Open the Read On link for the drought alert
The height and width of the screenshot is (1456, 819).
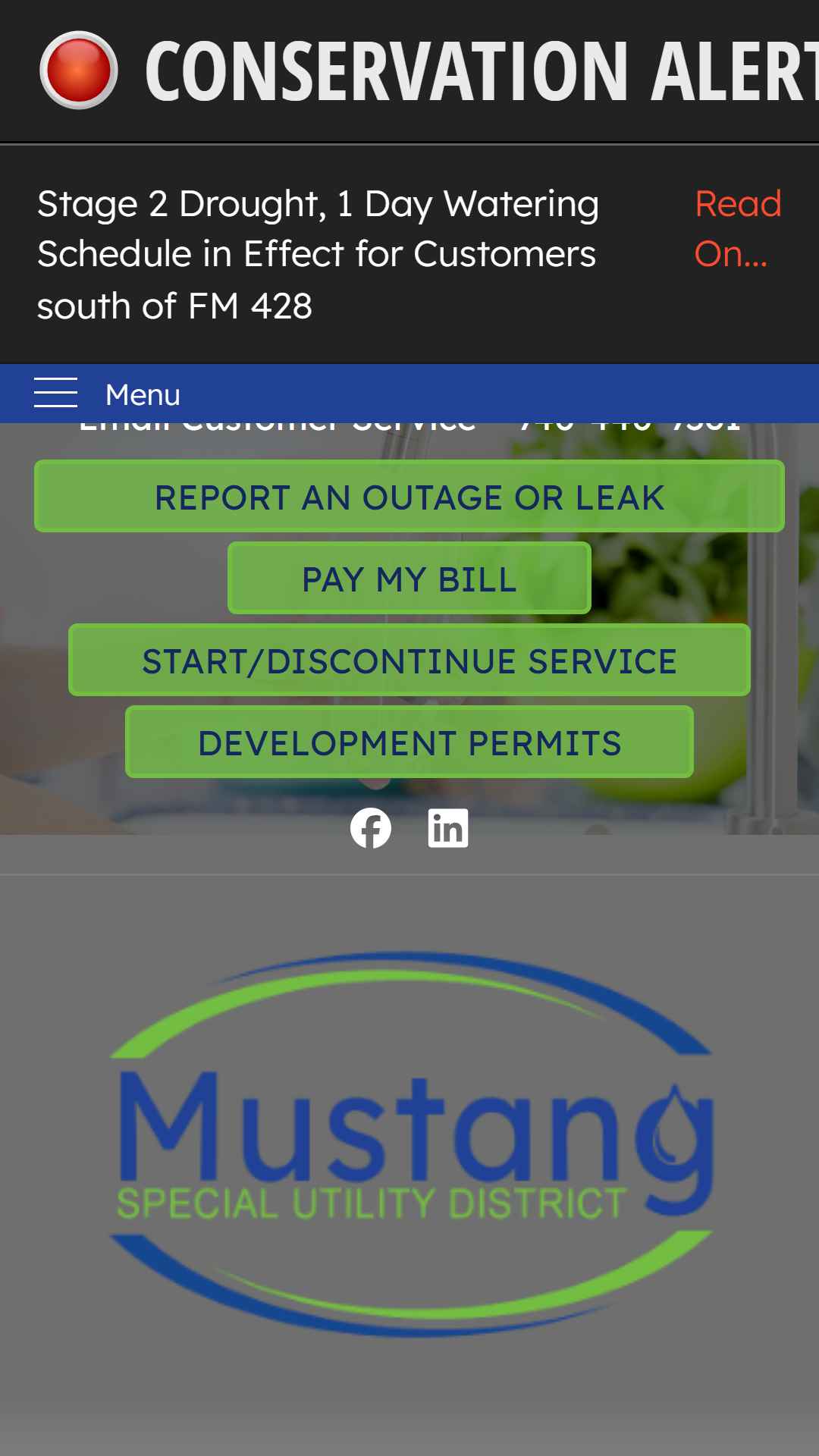pos(738,228)
